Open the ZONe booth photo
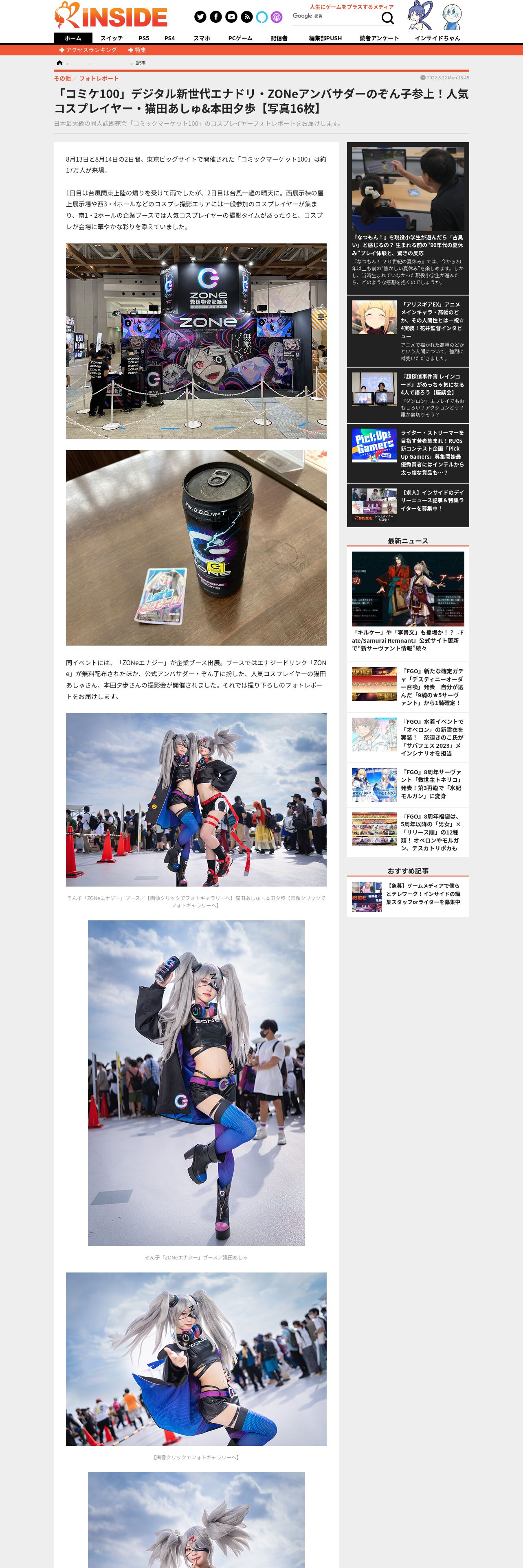This screenshot has width=523, height=1568. (x=196, y=341)
